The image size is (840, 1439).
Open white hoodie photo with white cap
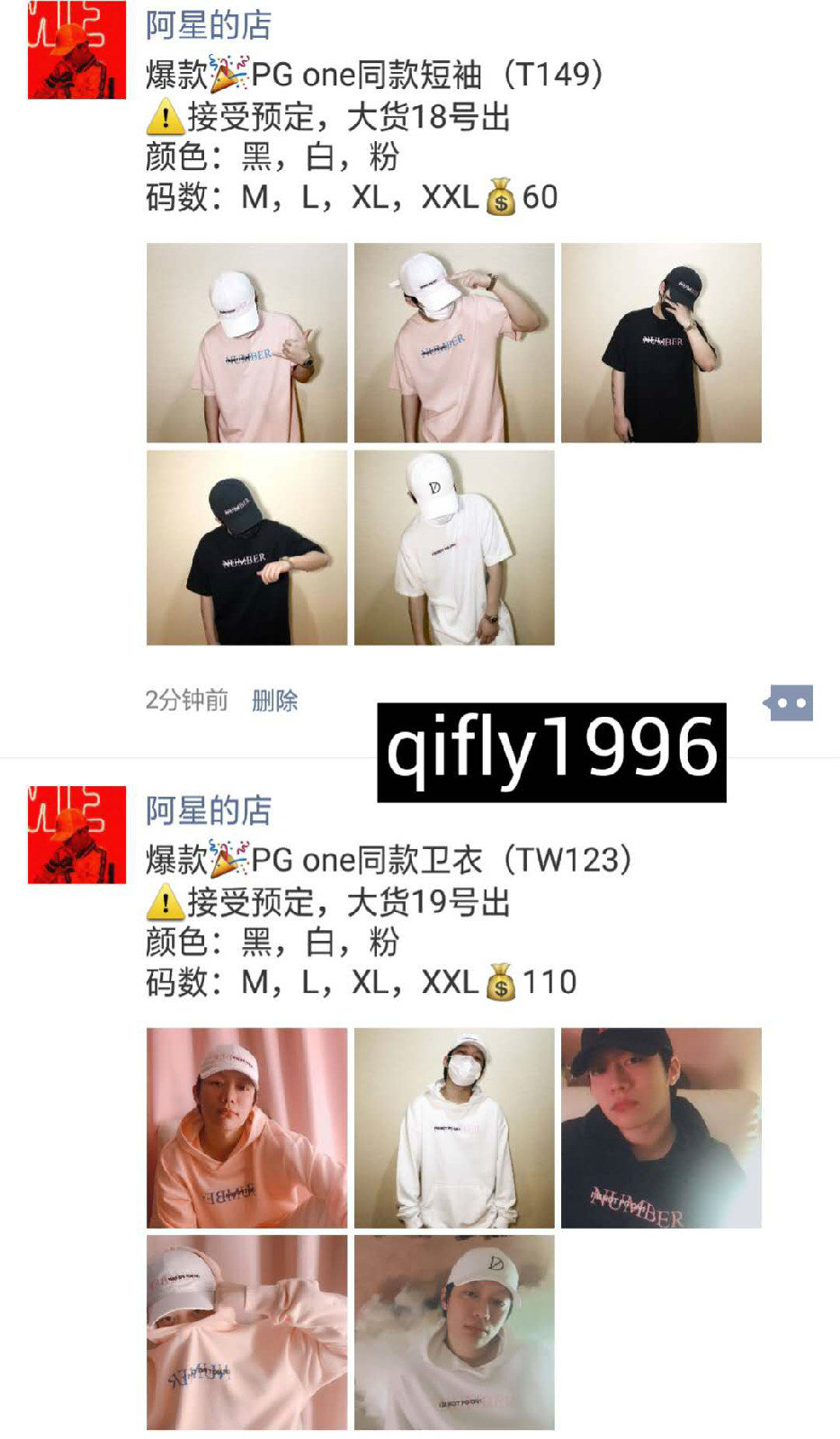pos(454,1333)
